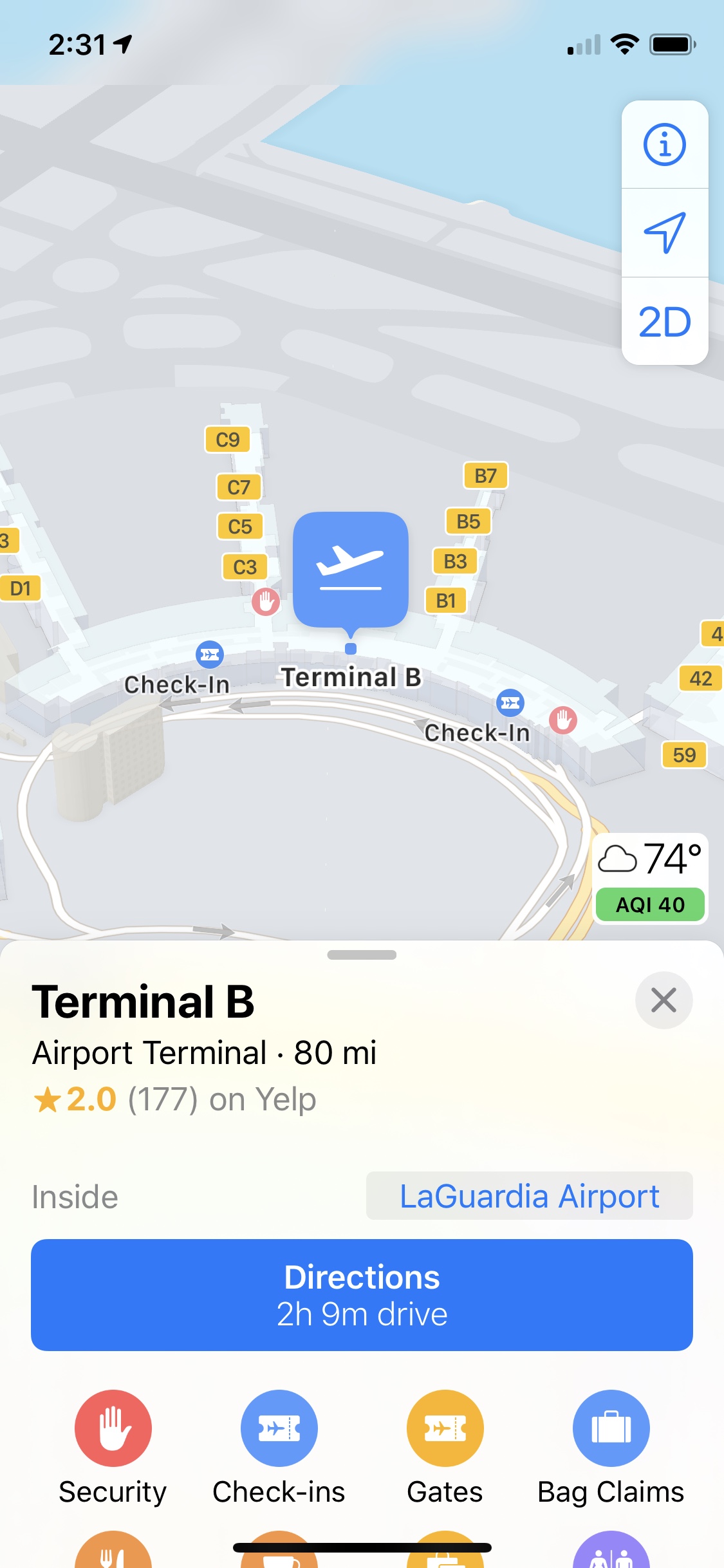Show Security locations in the terminal
724x1568 pixels.
tap(113, 1428)
